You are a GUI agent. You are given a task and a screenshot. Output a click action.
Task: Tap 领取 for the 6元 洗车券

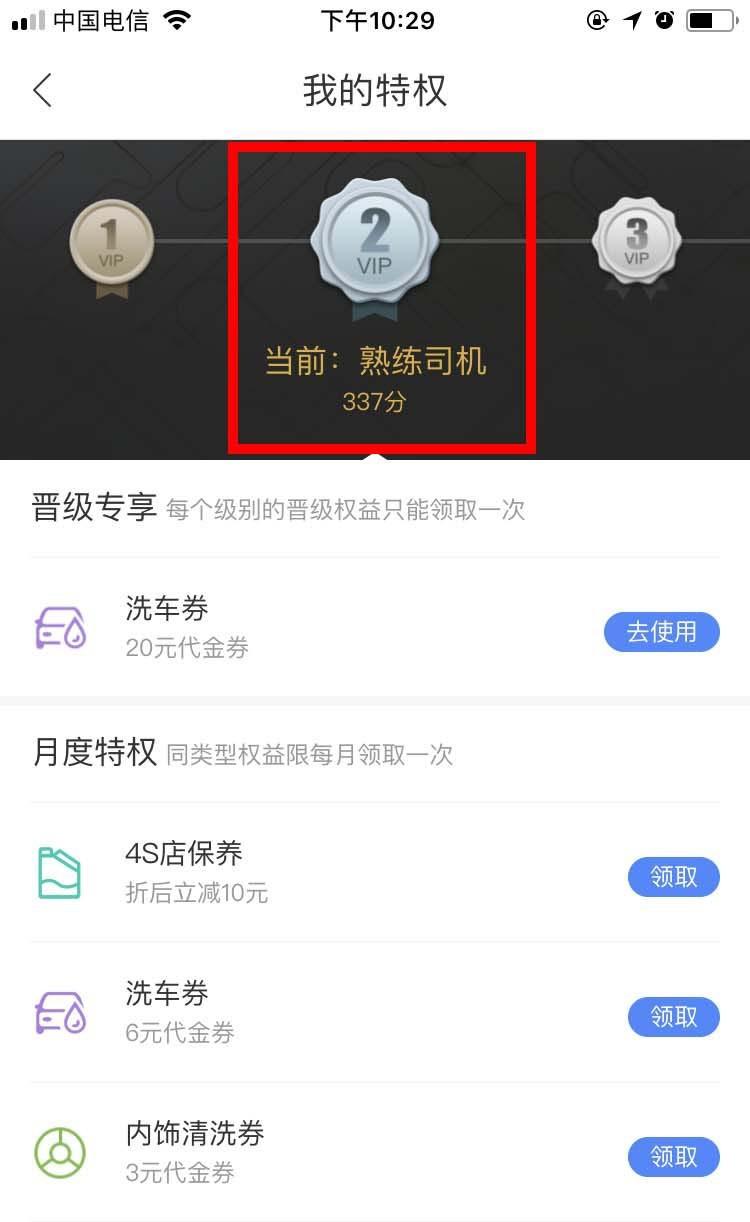(x=673, y=1017)
